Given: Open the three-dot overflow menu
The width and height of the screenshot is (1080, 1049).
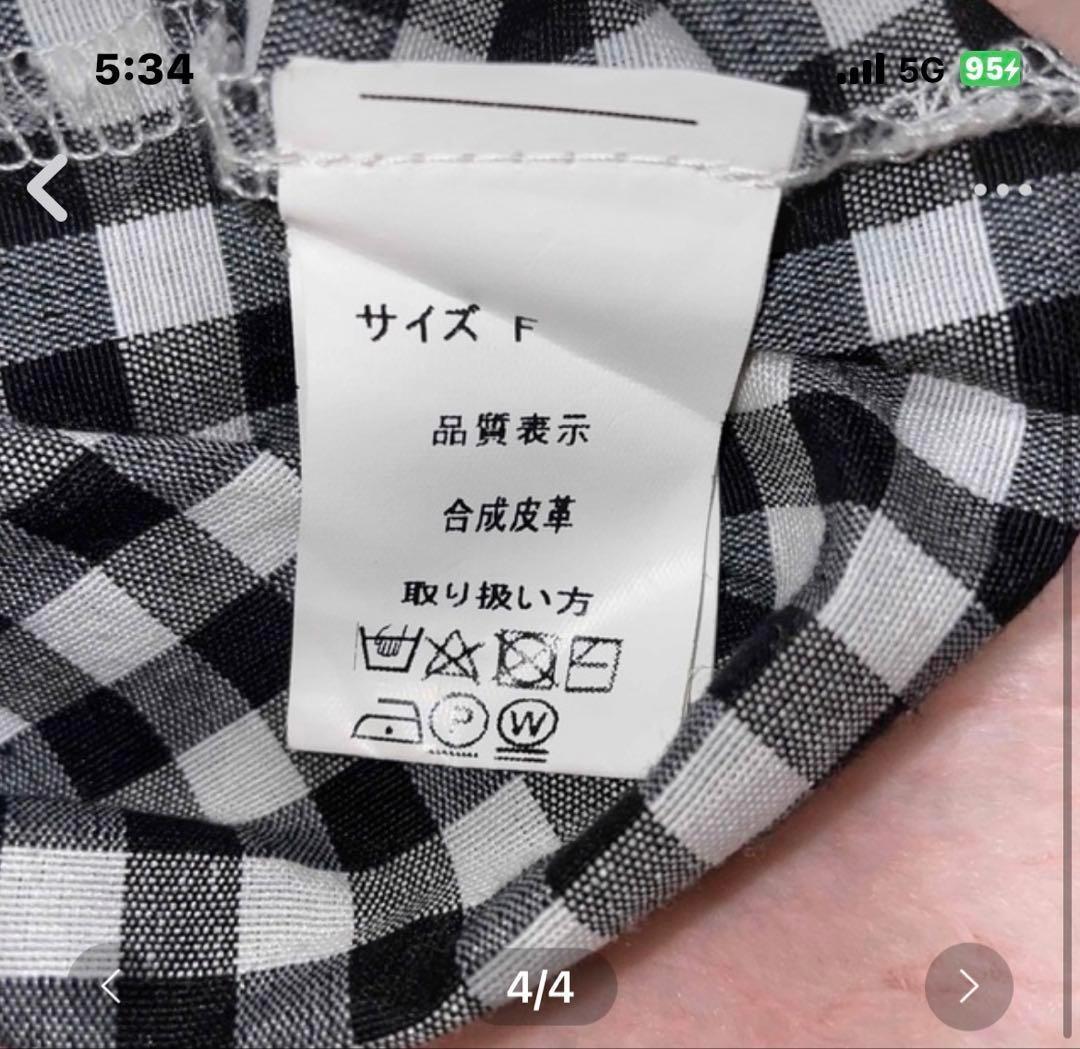Looking at the screenshot, I should click(1002, 190).
